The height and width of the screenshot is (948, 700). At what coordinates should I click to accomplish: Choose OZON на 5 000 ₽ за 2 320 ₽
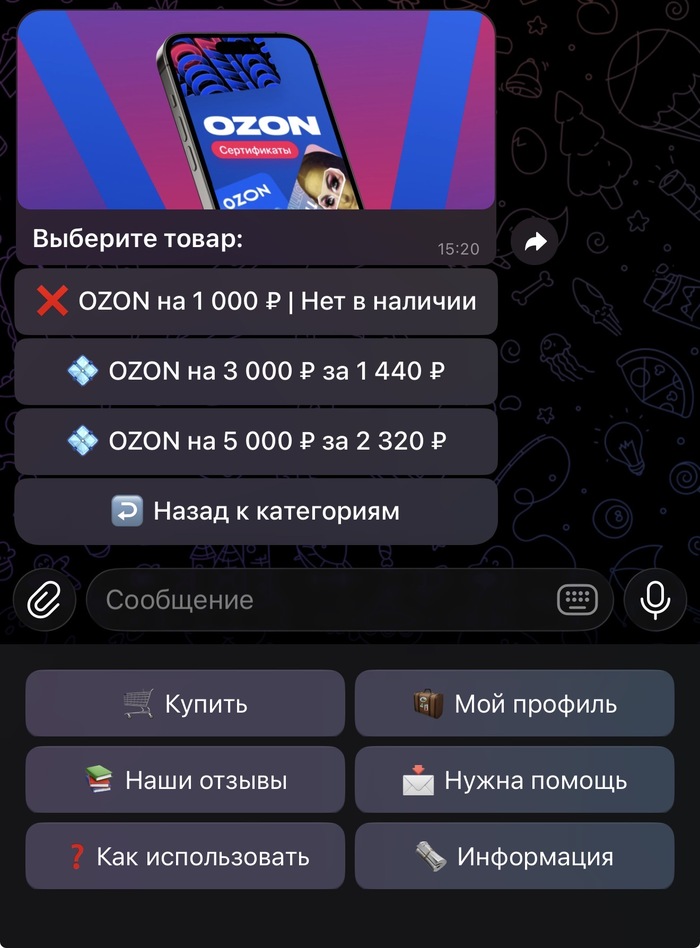(256, 441)
